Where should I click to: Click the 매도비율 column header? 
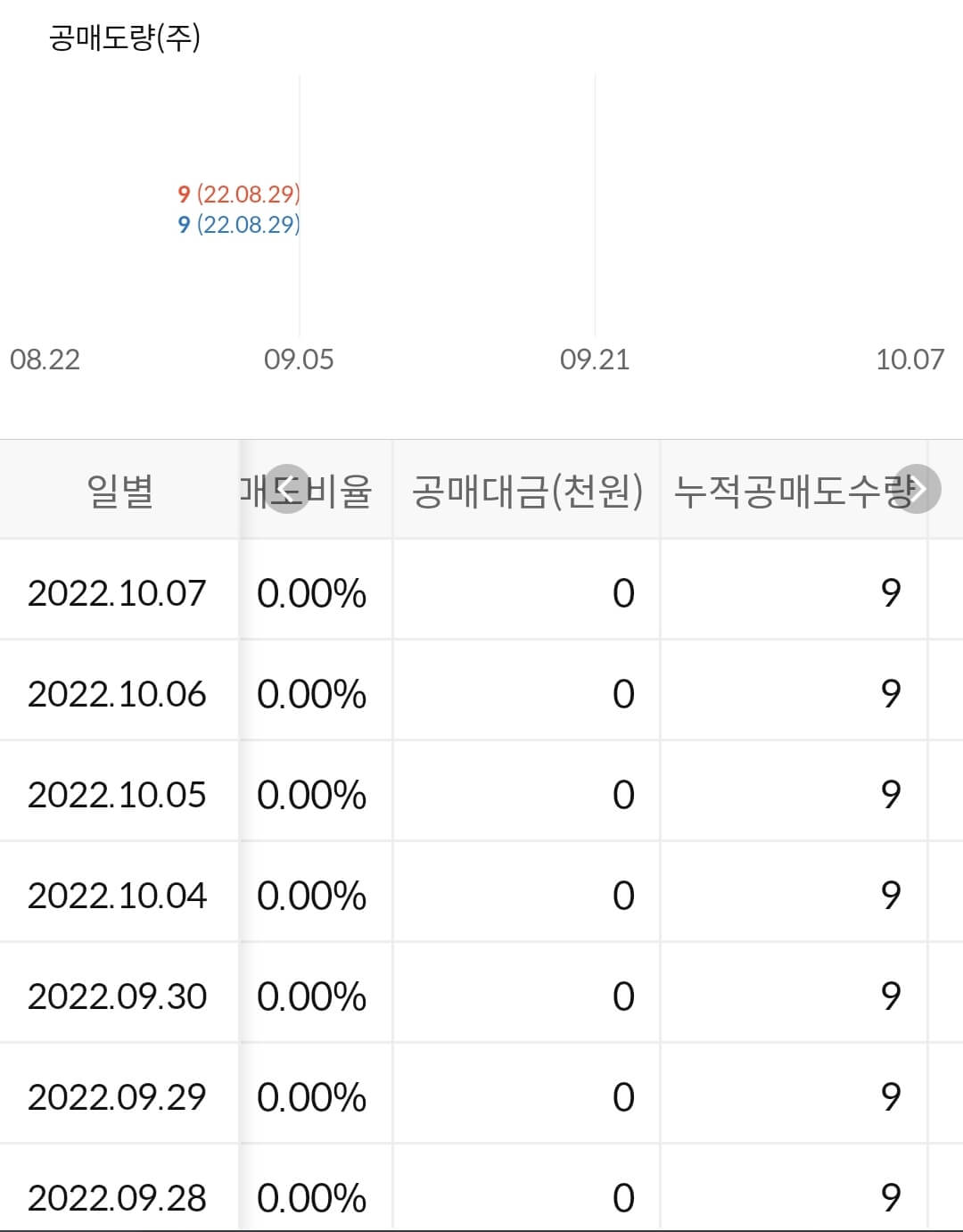tap(312, 488)
